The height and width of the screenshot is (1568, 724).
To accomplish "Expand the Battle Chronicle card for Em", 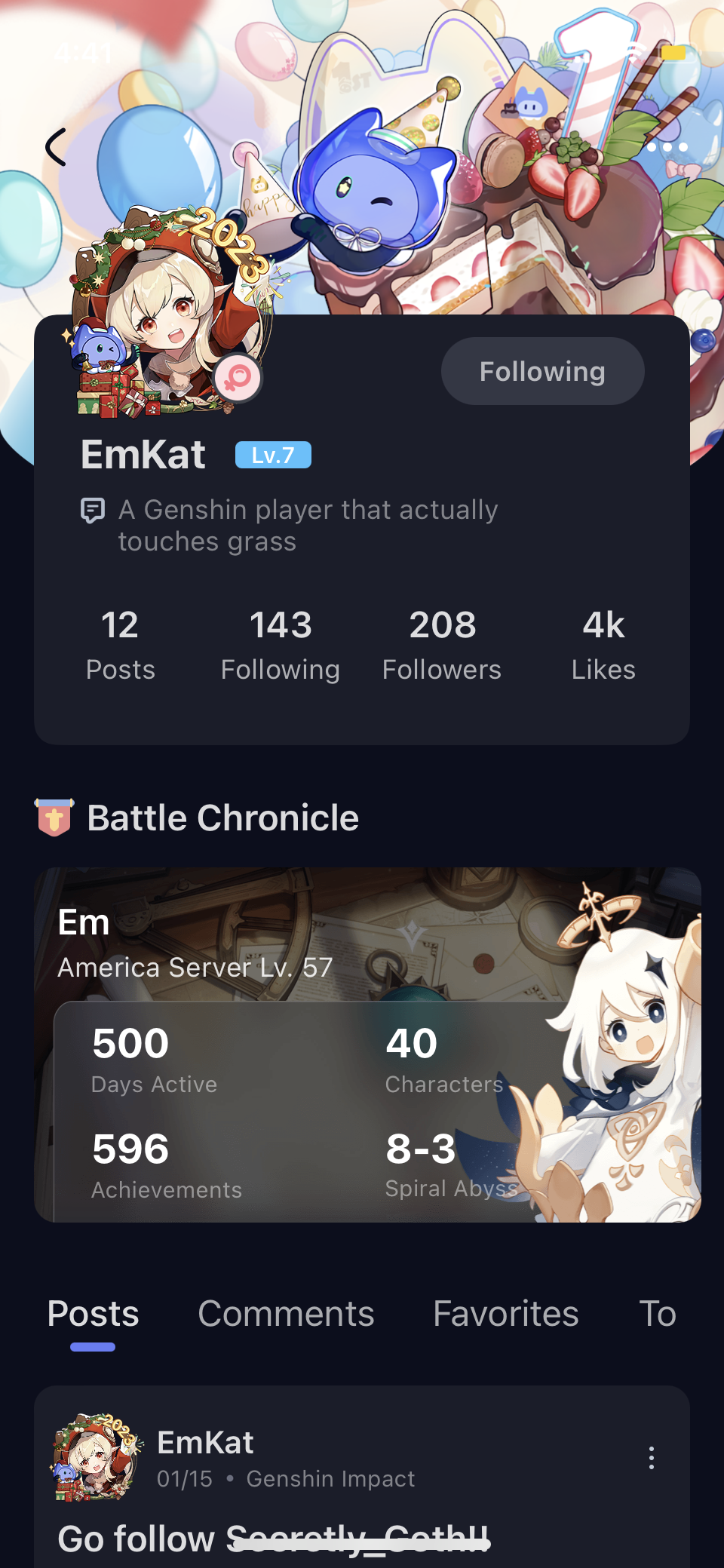I will (362, 1048).
